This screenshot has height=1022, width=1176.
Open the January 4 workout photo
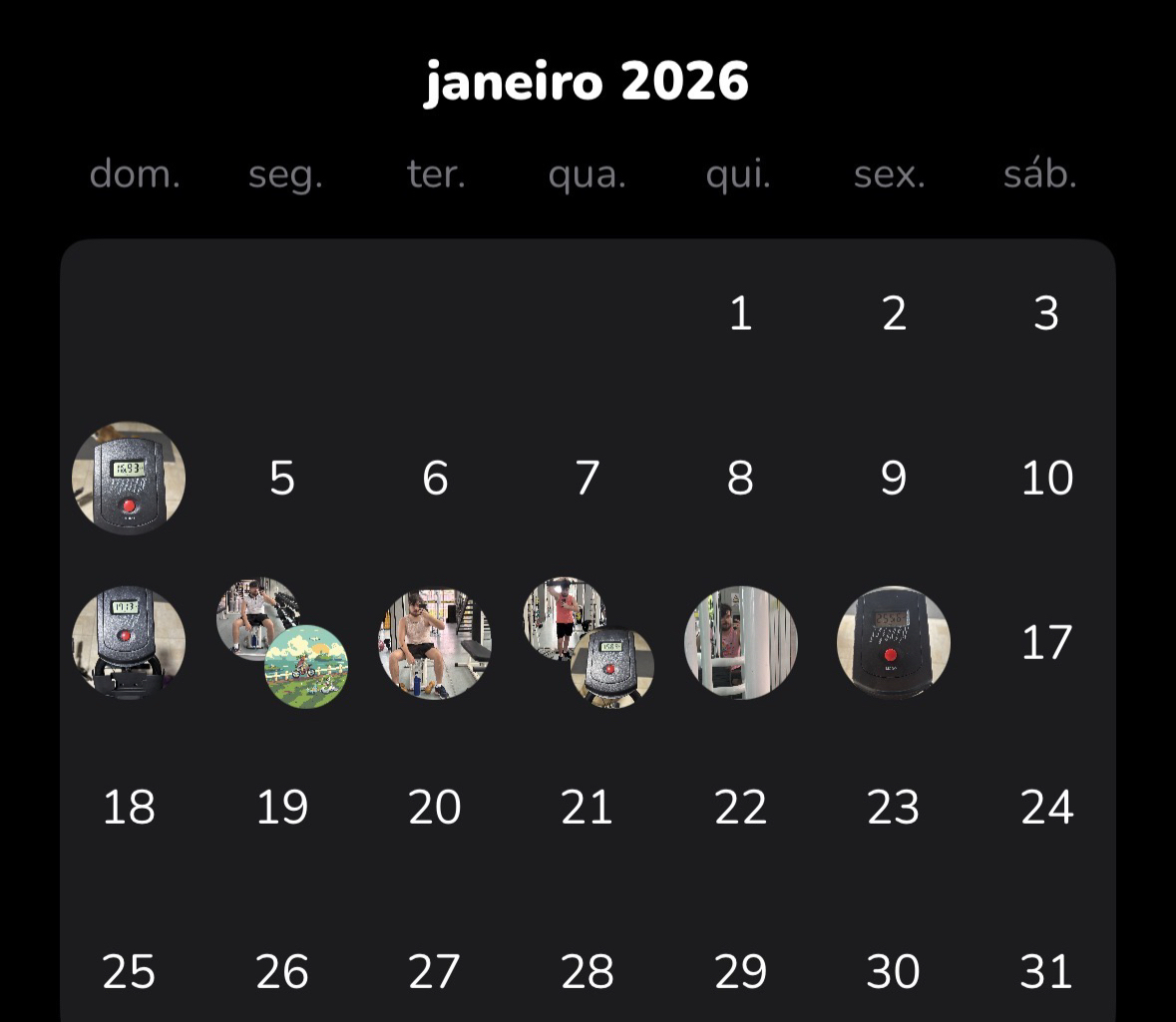129,478
